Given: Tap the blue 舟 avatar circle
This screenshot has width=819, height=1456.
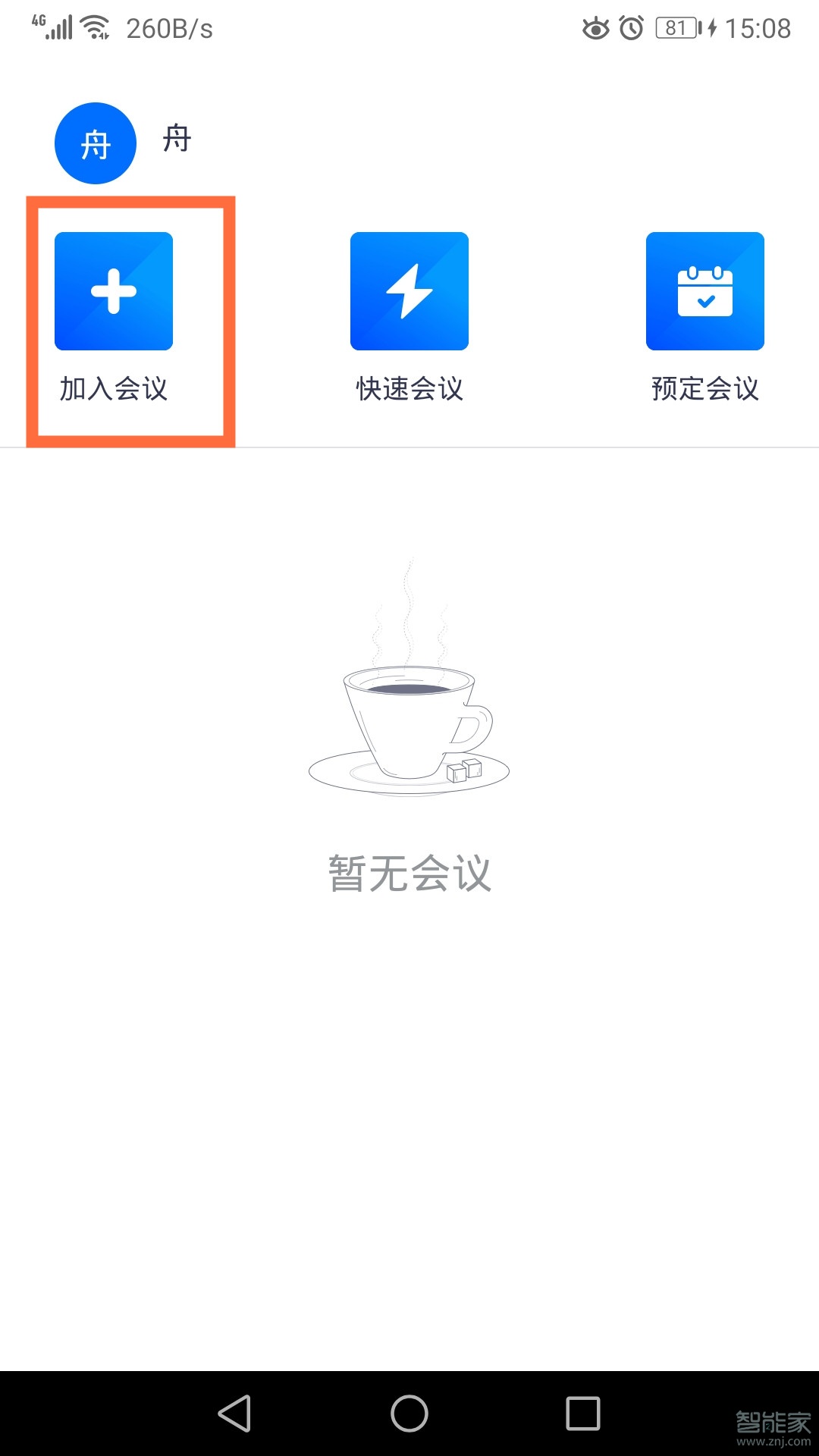Looking at the screenshot, I should point(96,143).
